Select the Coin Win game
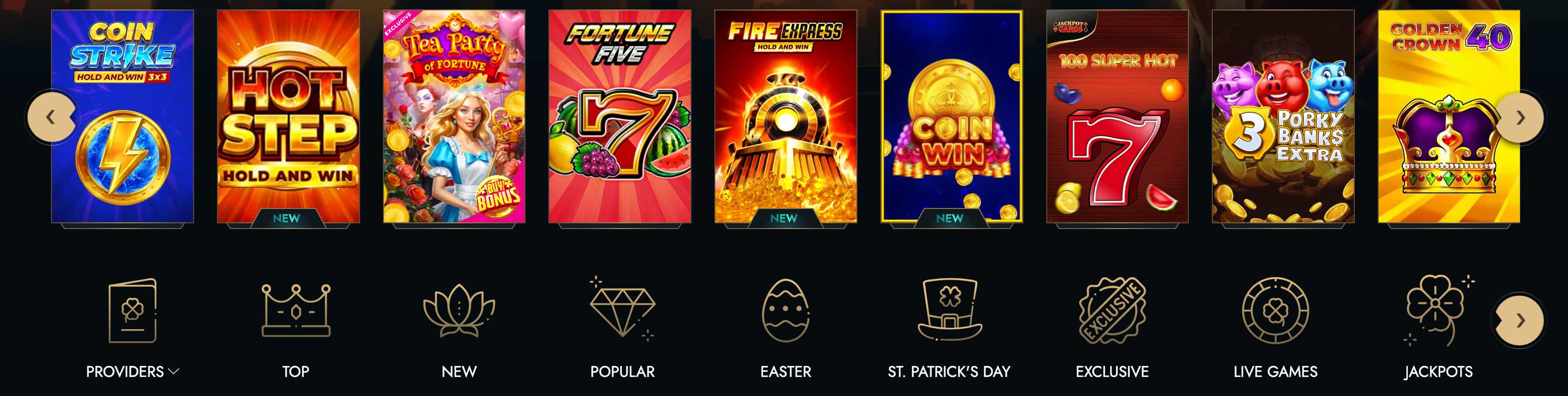Viewport: 1568px width, 396px height. (951, 116)
